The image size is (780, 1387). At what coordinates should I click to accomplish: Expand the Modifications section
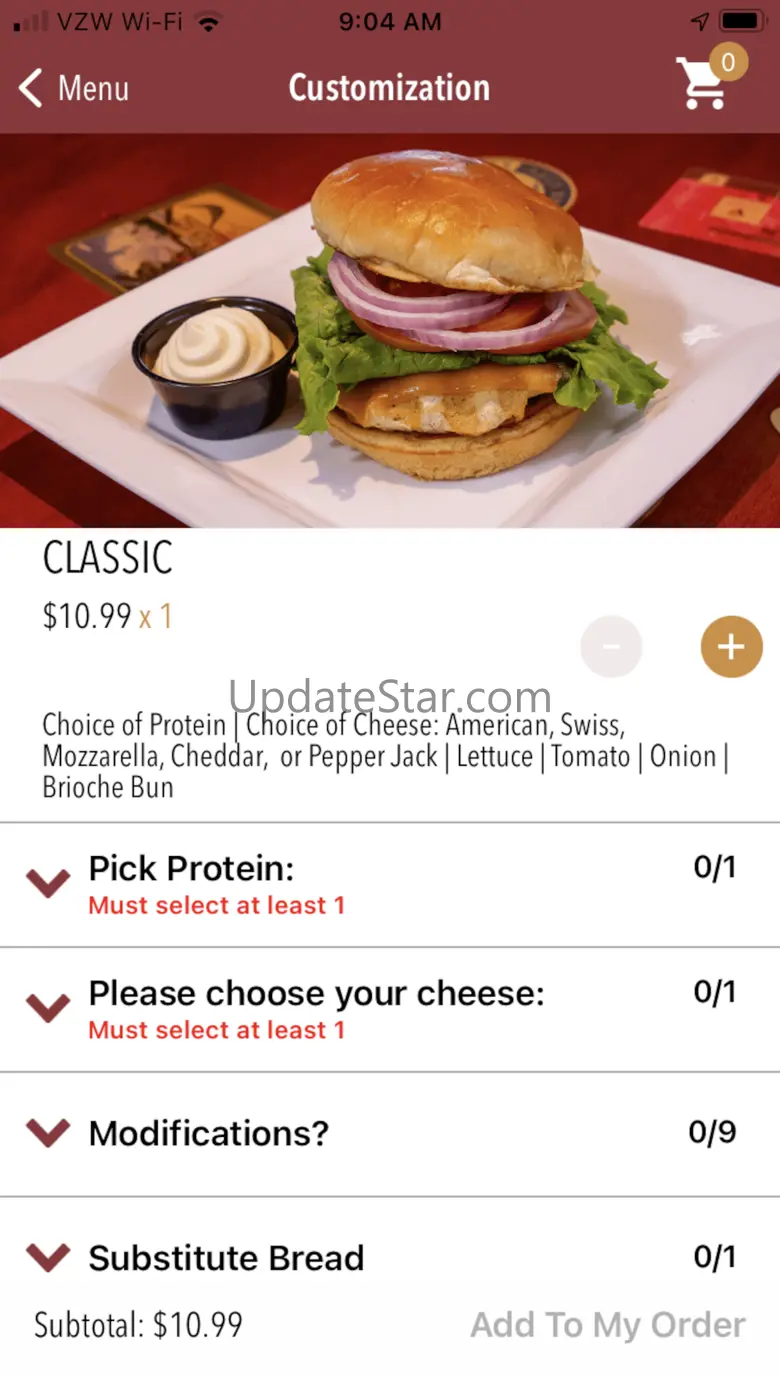(390, 1134)
